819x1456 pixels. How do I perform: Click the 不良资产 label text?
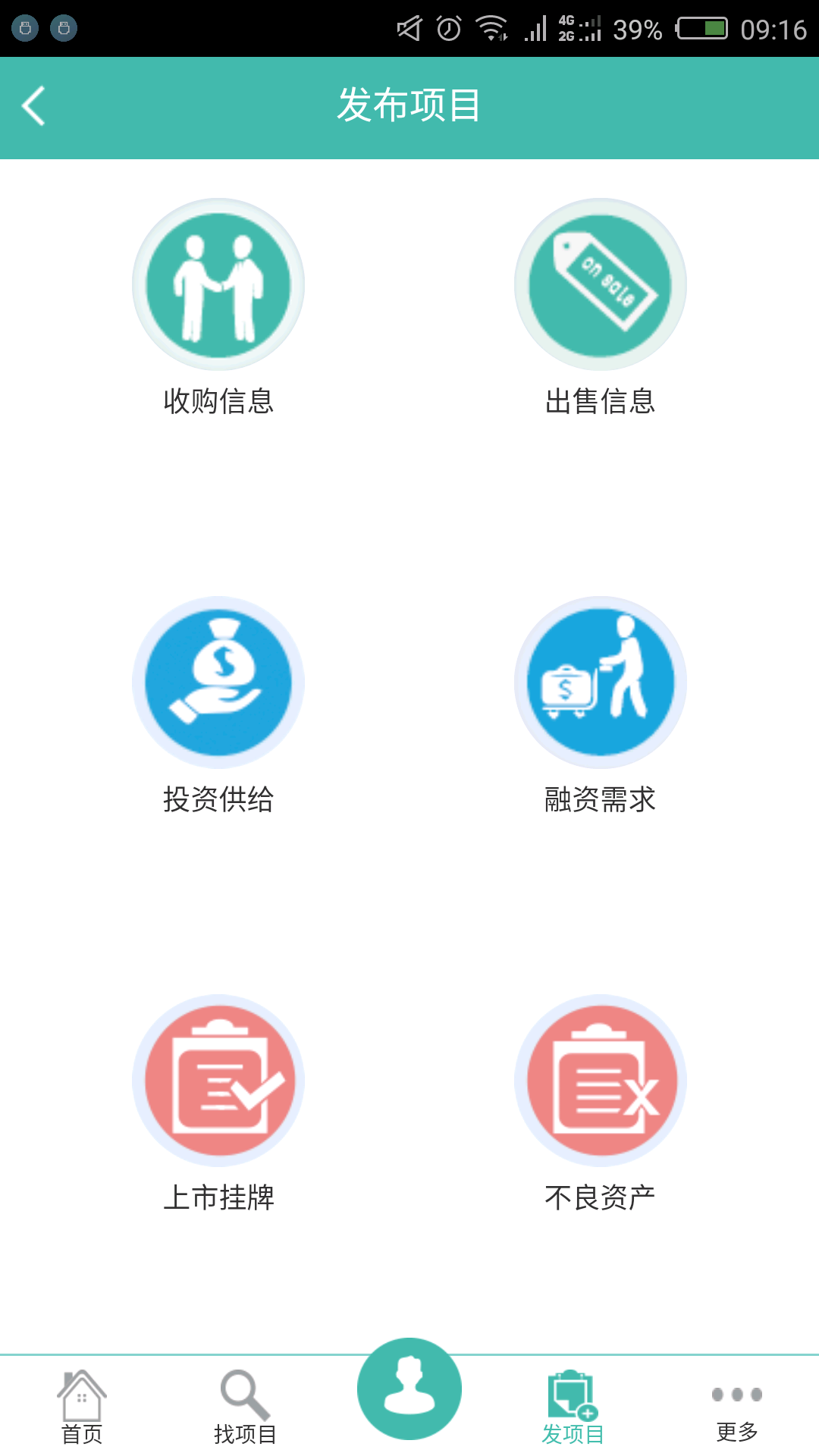coord(599,1197)
